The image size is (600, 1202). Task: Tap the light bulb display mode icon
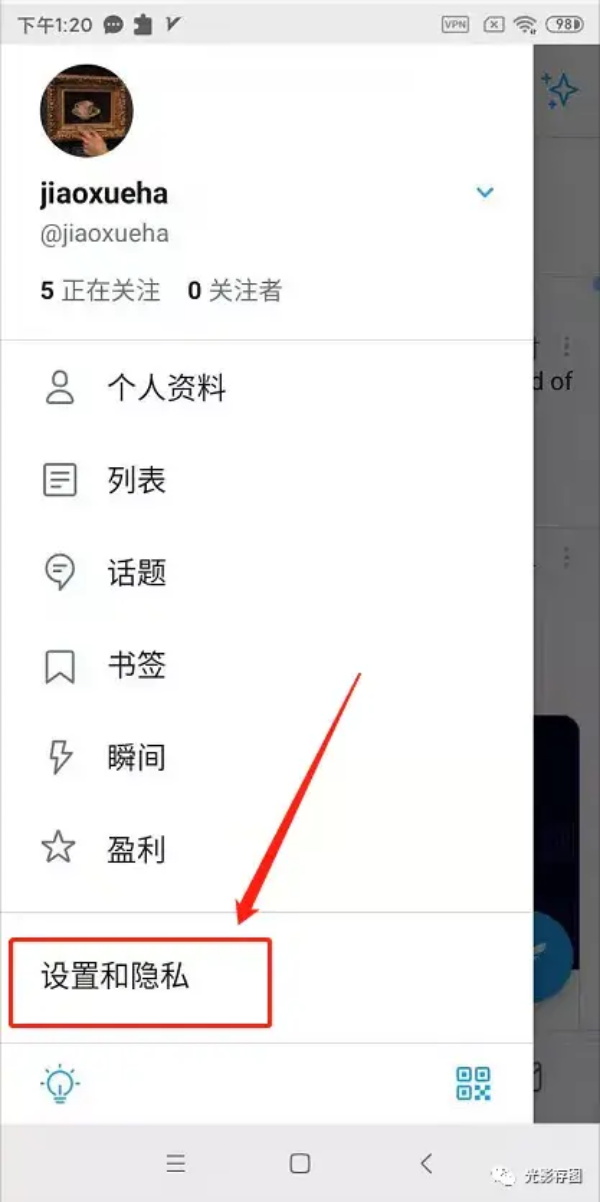click(60, 1083)
